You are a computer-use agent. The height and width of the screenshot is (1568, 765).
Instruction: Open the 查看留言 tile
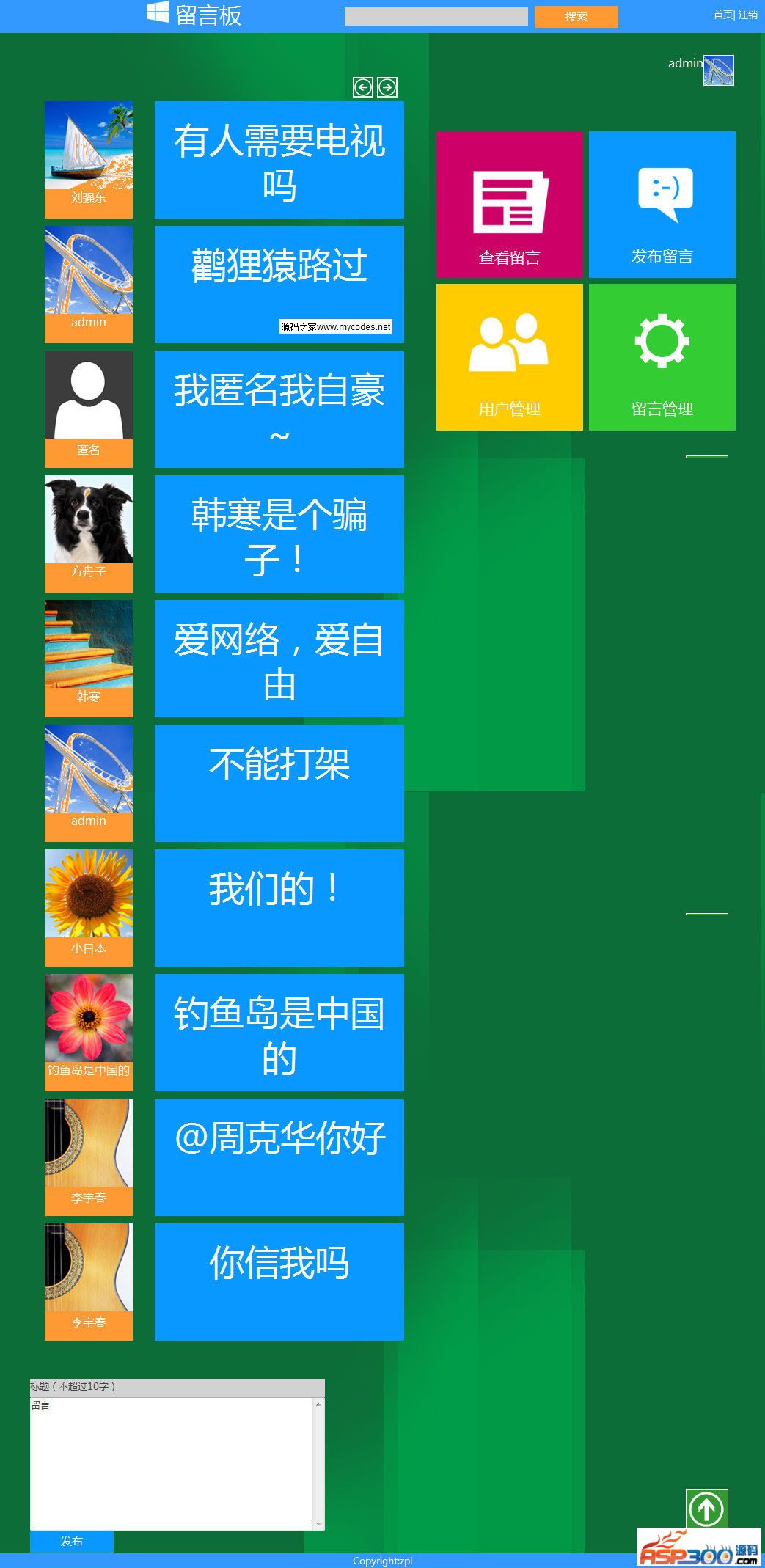(509, 204)
